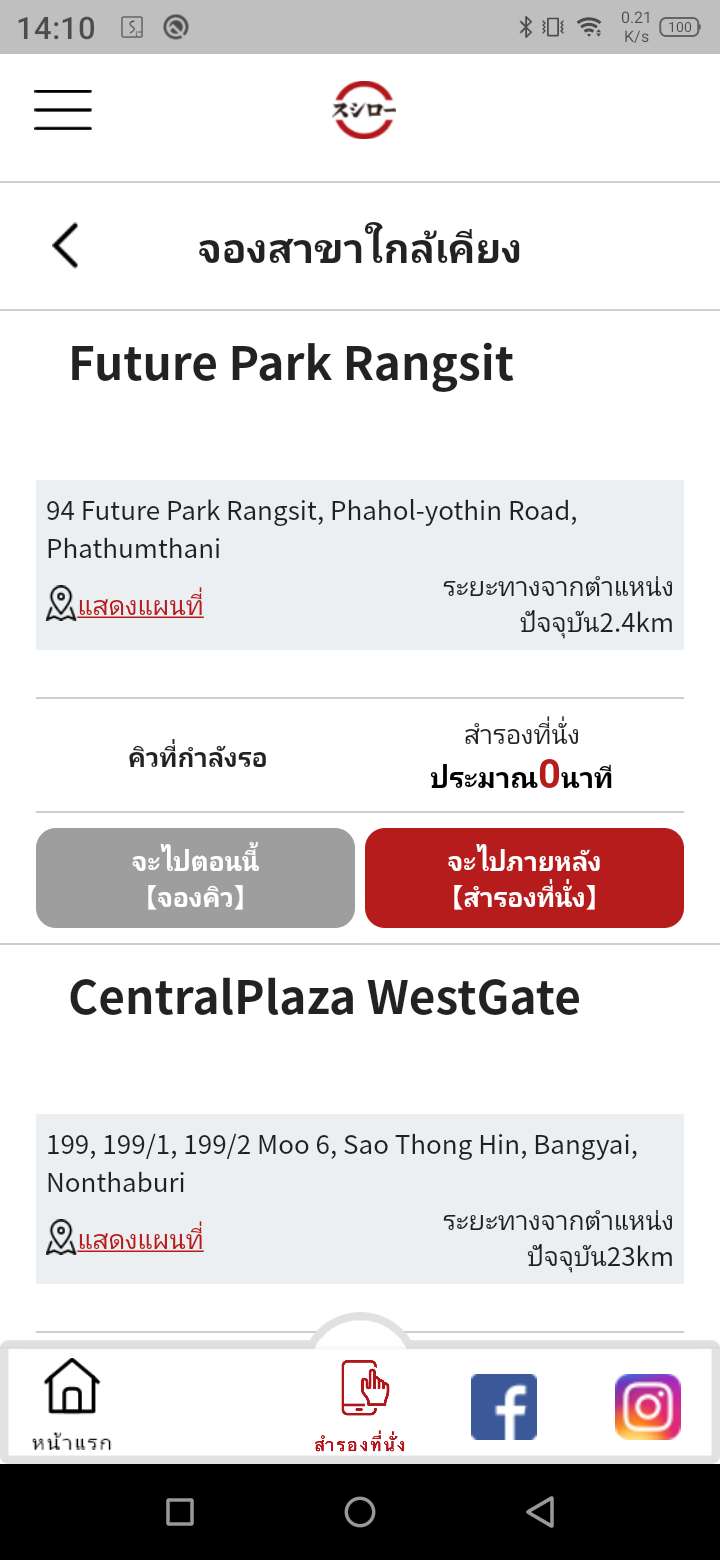The height and width of the screenshot is (1560, 720).
Task: Open the Instagram page link
Action: click(x=648, y=1406)
